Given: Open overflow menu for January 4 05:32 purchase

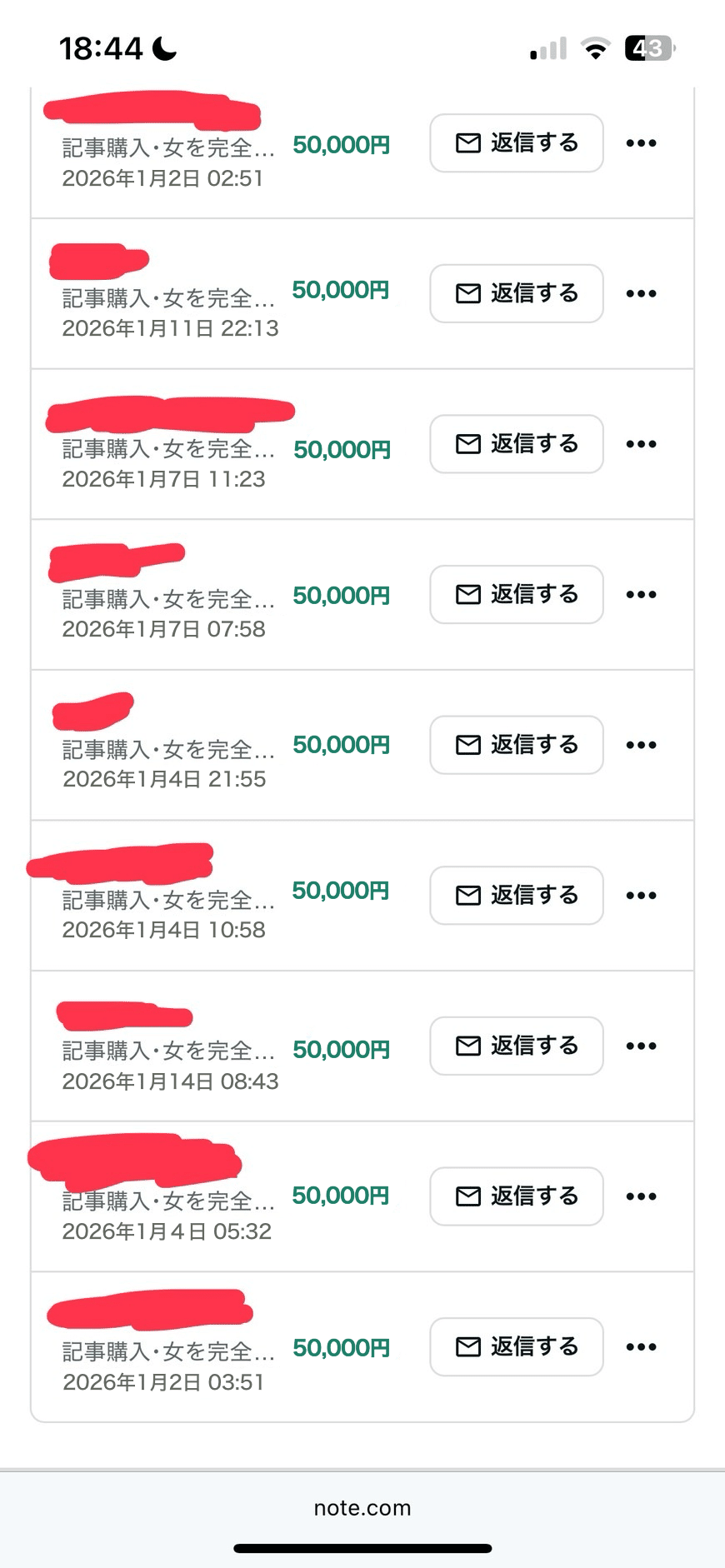Looking at the screenshot, I should click(x=641, y=1196).
